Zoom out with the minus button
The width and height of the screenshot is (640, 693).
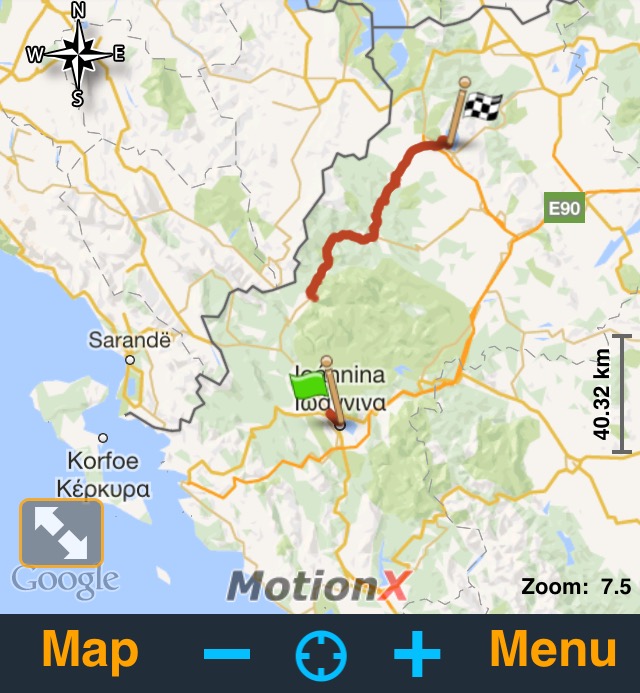(226, 654)
